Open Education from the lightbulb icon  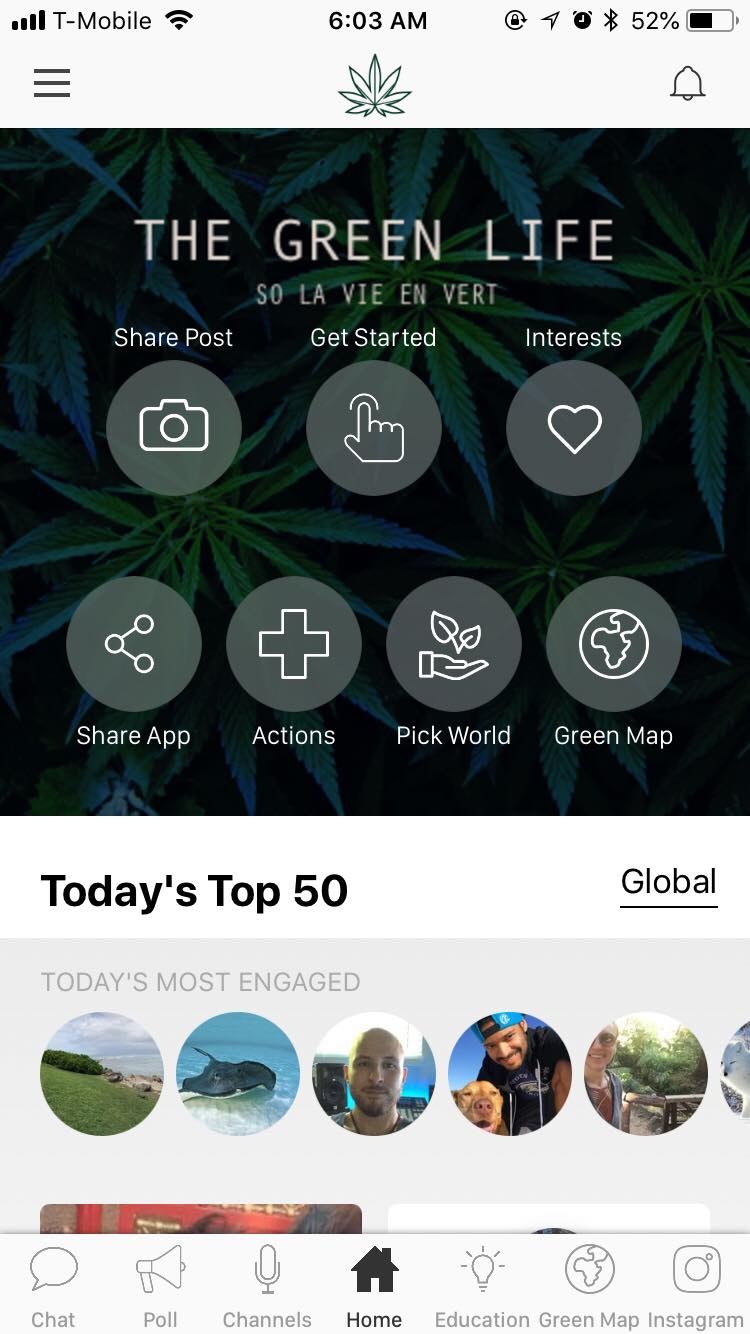(x=482, y=1271)
